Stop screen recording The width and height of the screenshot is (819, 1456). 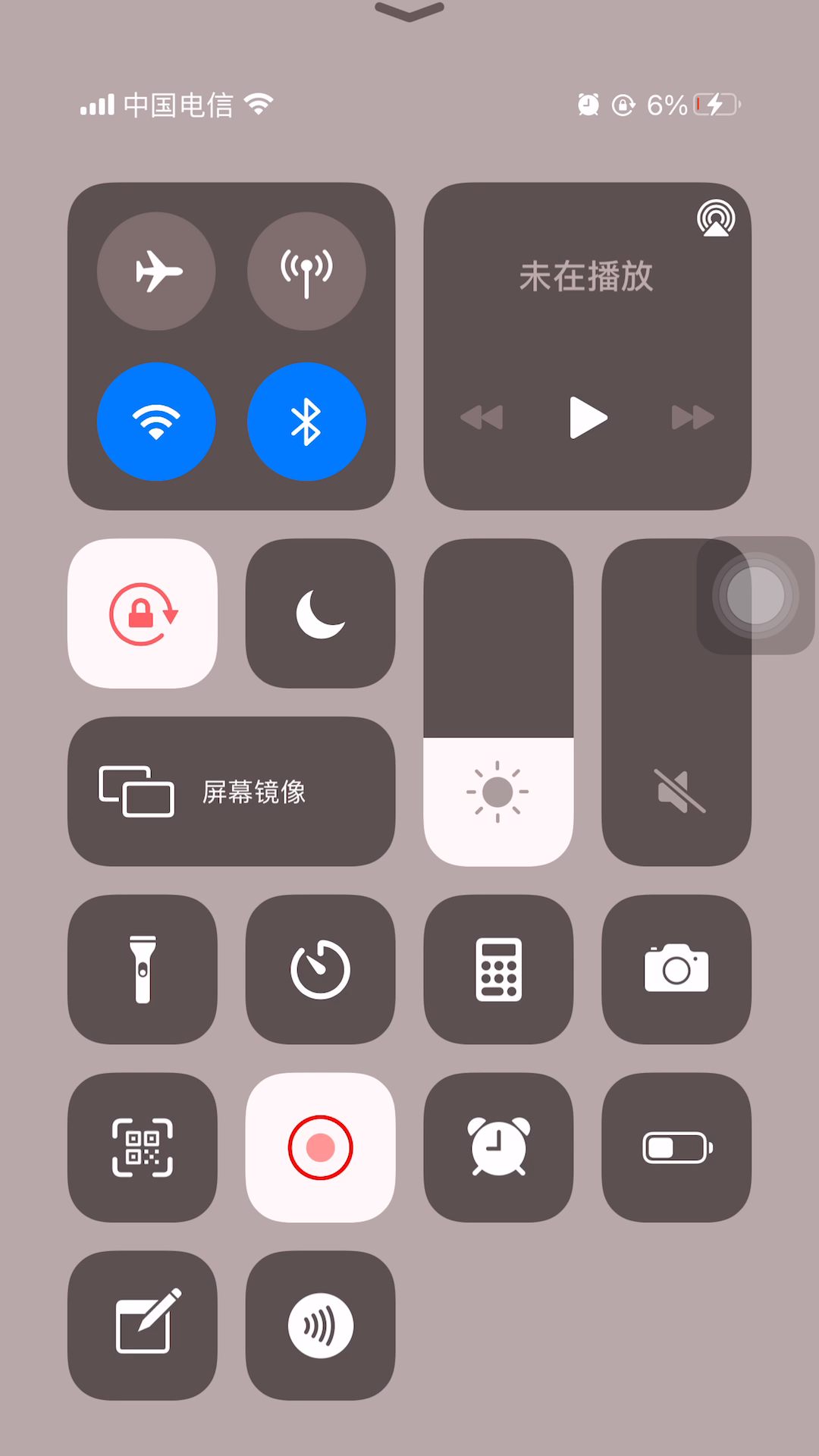tap(320, 1147)
